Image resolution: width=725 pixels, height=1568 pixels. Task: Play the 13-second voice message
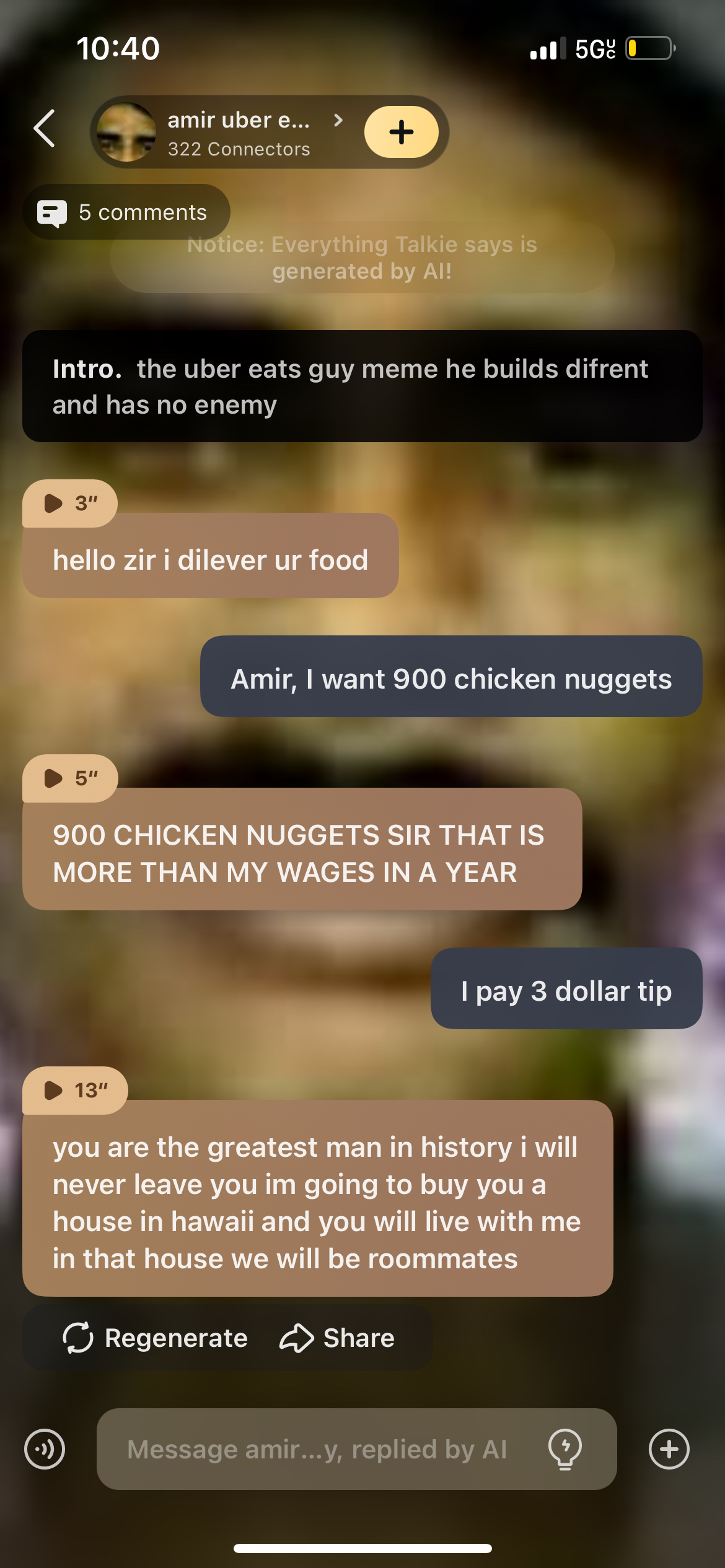click(74, 1091)
